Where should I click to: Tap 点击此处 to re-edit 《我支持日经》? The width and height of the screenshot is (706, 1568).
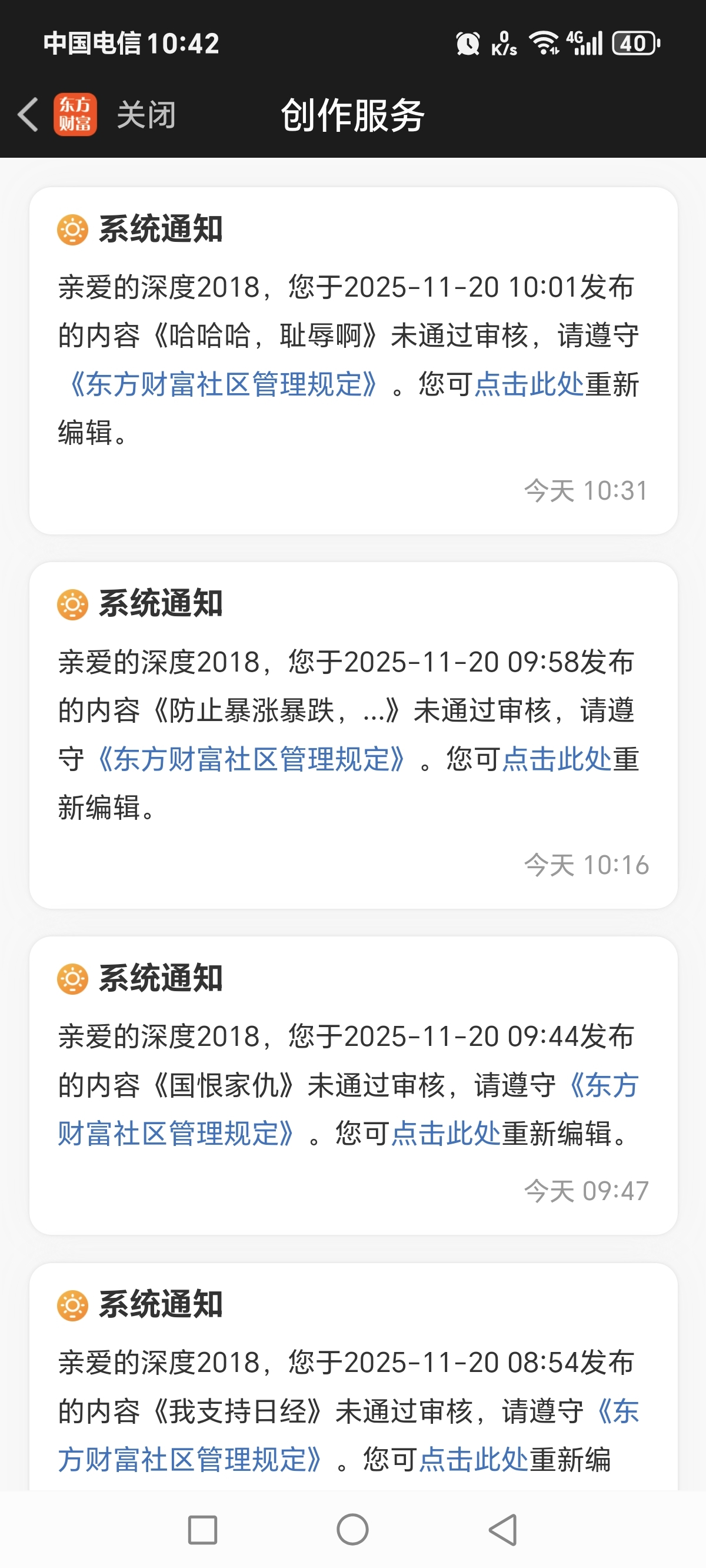474,1460
